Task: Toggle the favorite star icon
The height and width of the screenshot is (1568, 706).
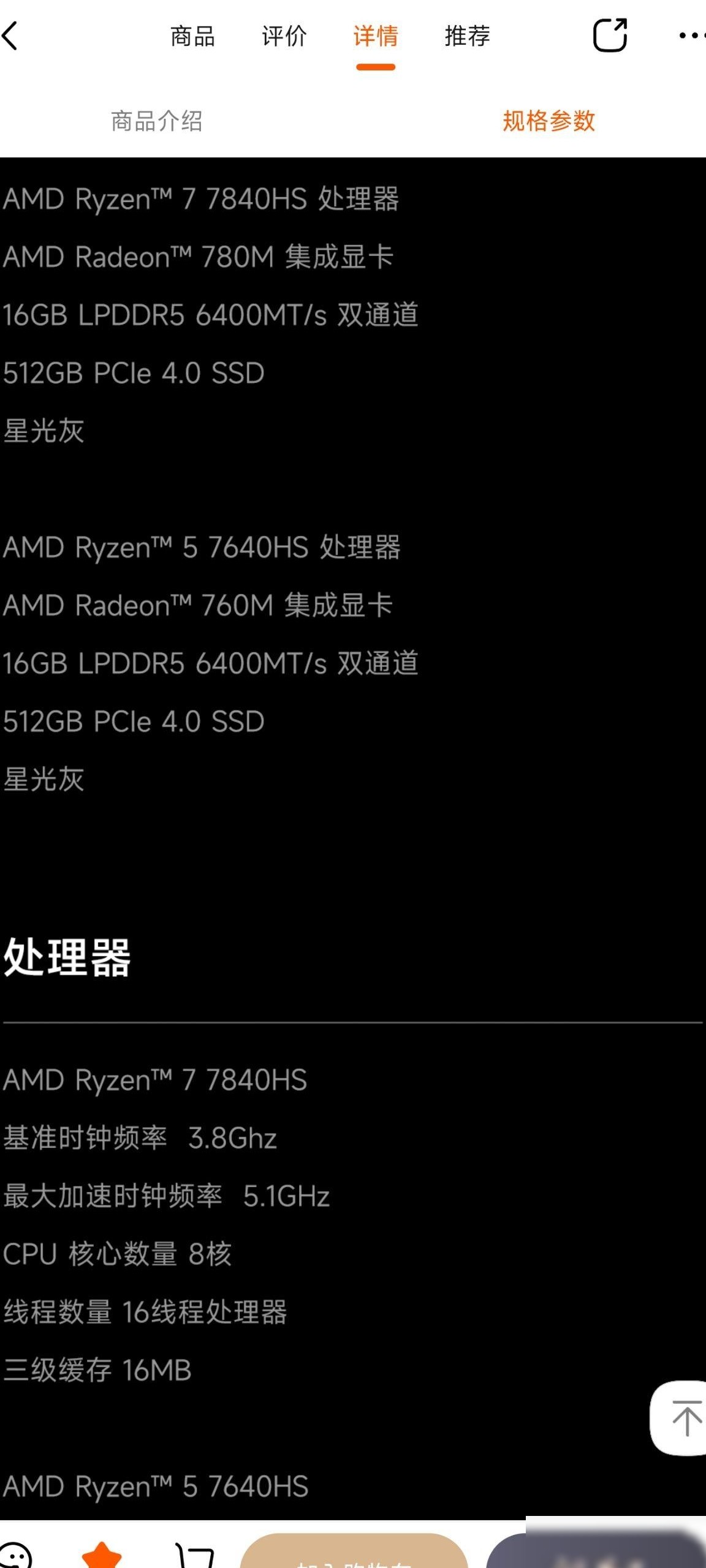Action: click(102, 1556)
